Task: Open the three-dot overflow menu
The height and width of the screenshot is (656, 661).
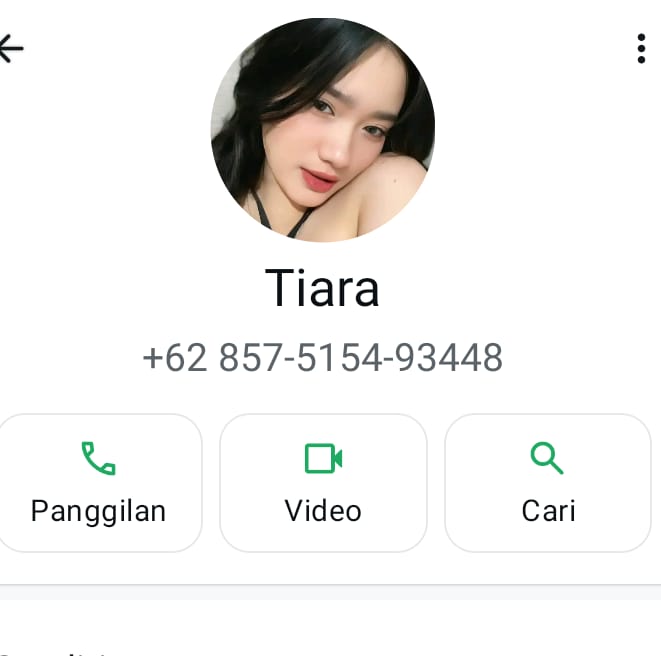Action: click(641, 48)
